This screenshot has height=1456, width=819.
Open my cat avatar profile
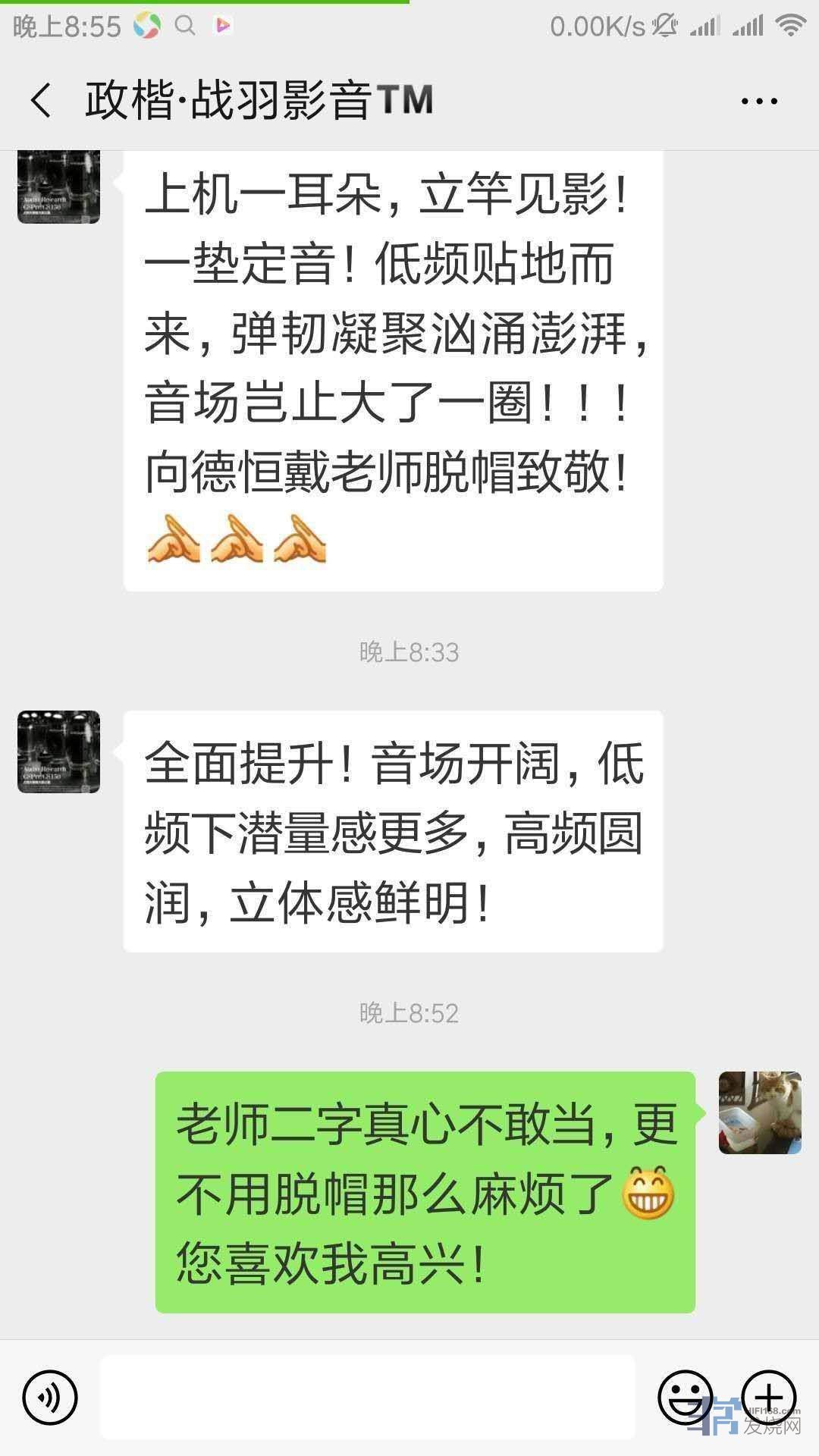[760, 1112]
